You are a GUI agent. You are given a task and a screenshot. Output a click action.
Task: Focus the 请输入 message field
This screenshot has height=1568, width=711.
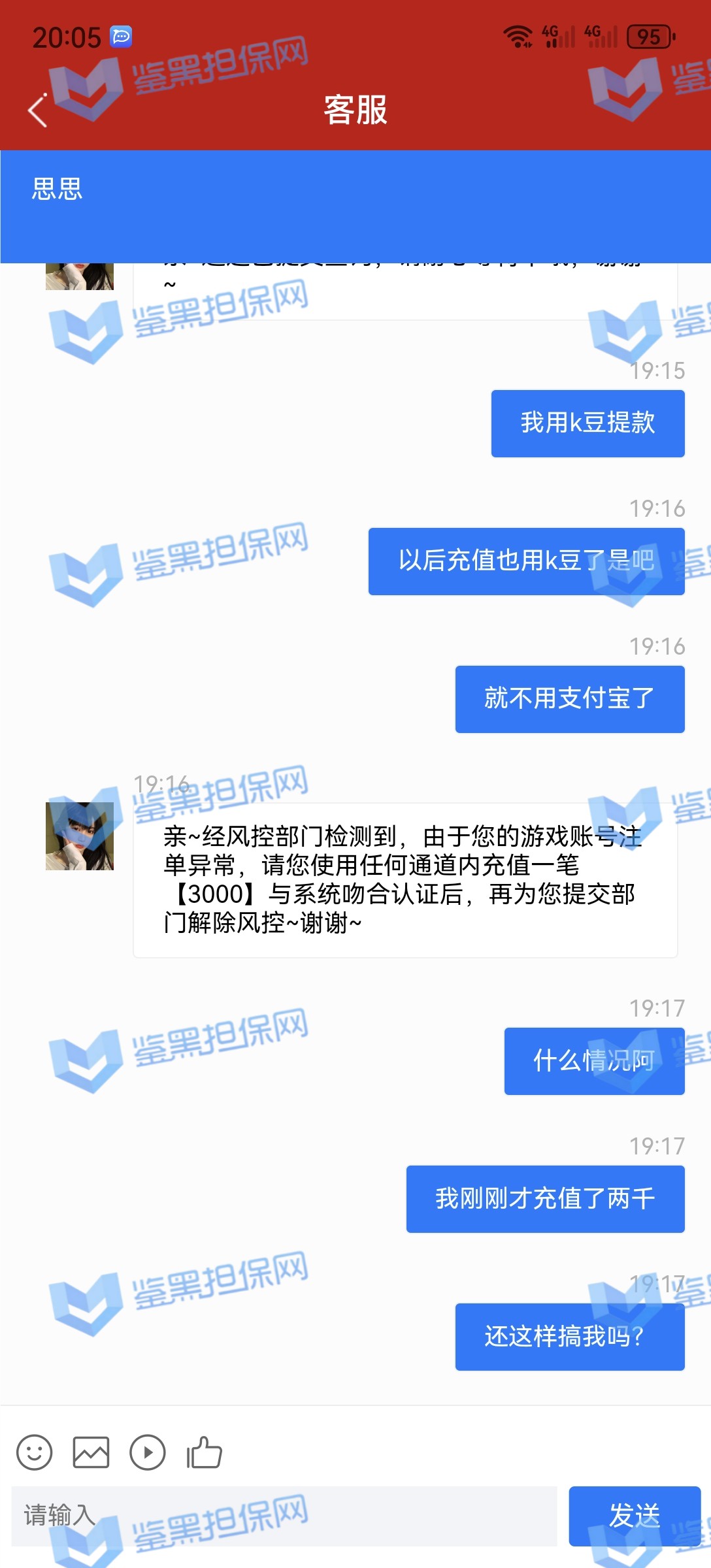tap(284, 1516)
